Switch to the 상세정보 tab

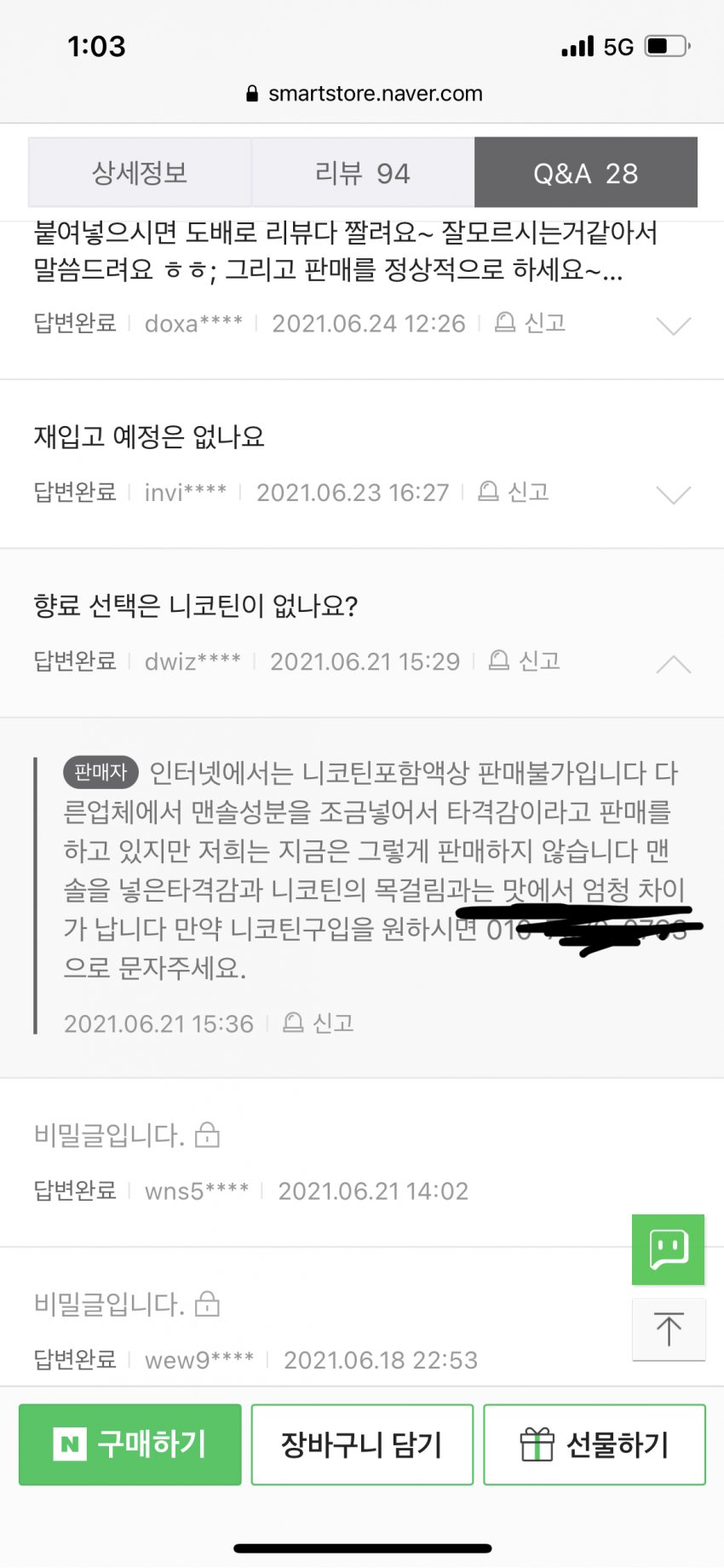click(140, 173)
